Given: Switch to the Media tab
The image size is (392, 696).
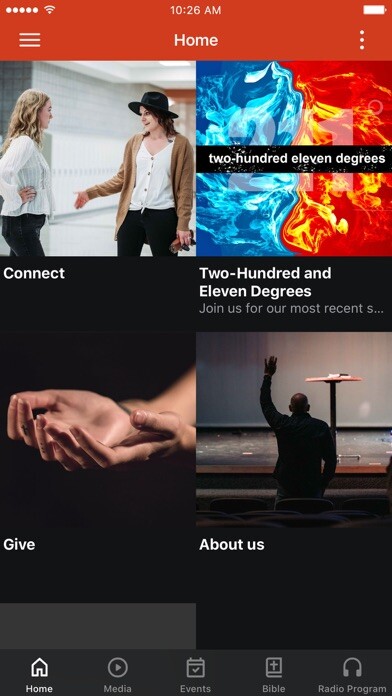Looking at the screenshot, I should tap(118, 675).
